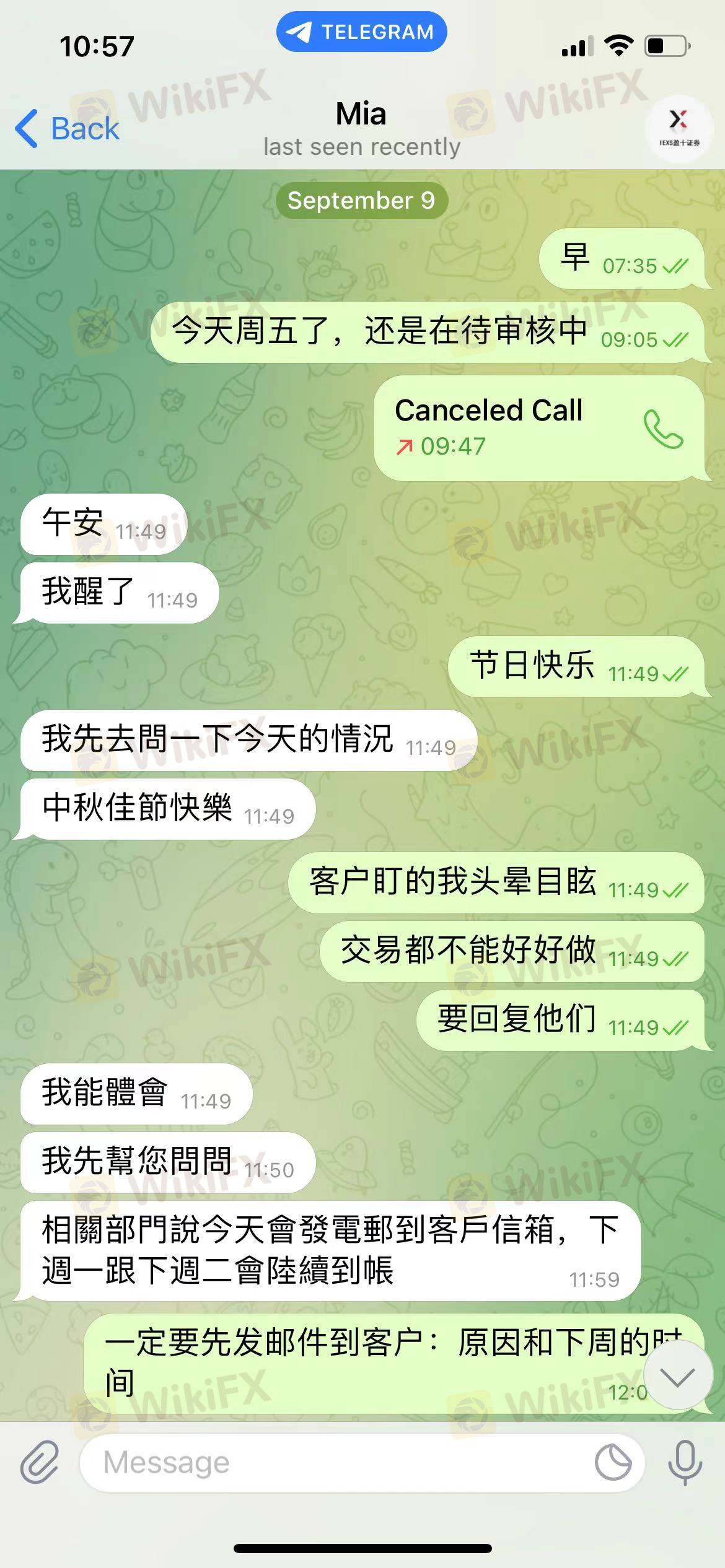
Task: Open Mia's profile avatar
Action: pyautogui.click(x=679, y=129)
